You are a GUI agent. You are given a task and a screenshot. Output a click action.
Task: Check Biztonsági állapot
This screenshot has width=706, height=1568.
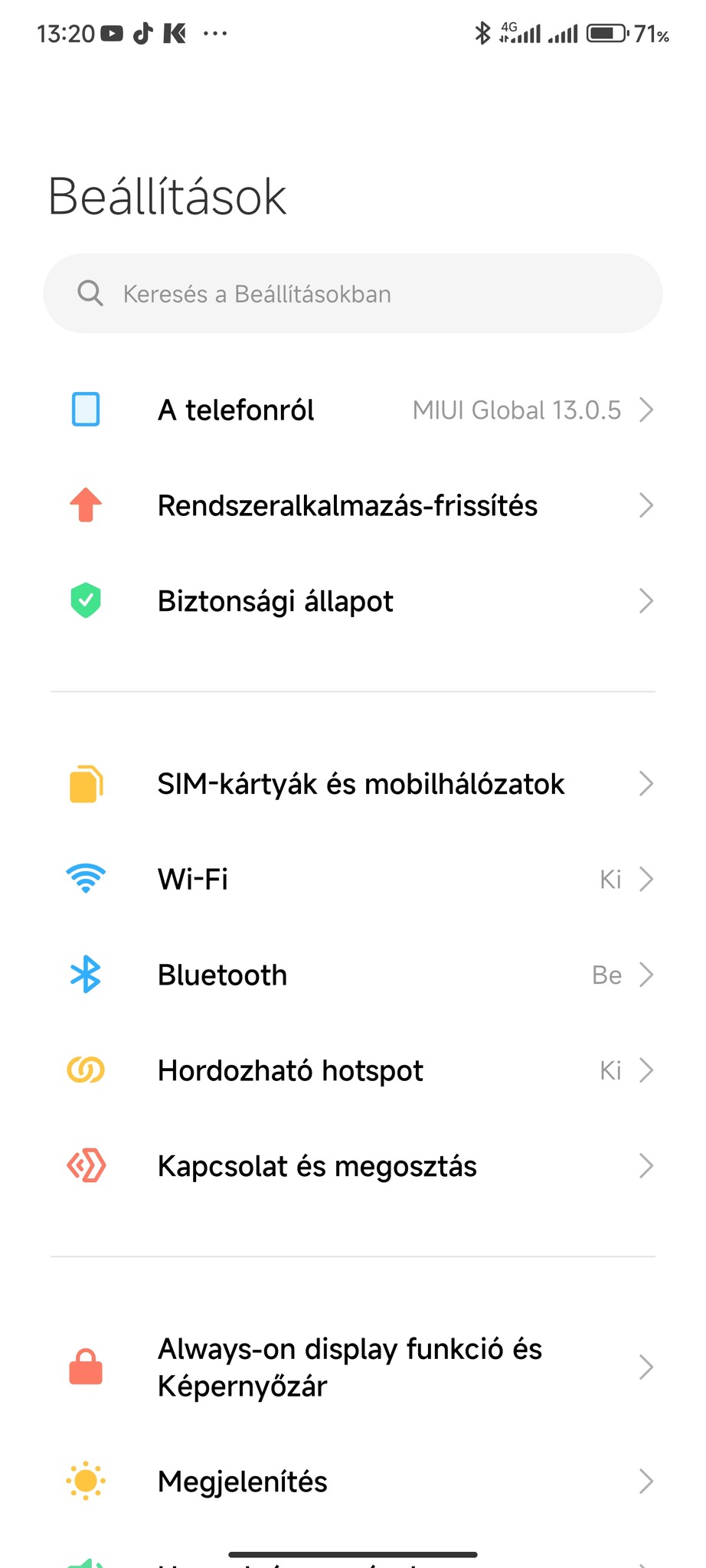tap(352, 602)
